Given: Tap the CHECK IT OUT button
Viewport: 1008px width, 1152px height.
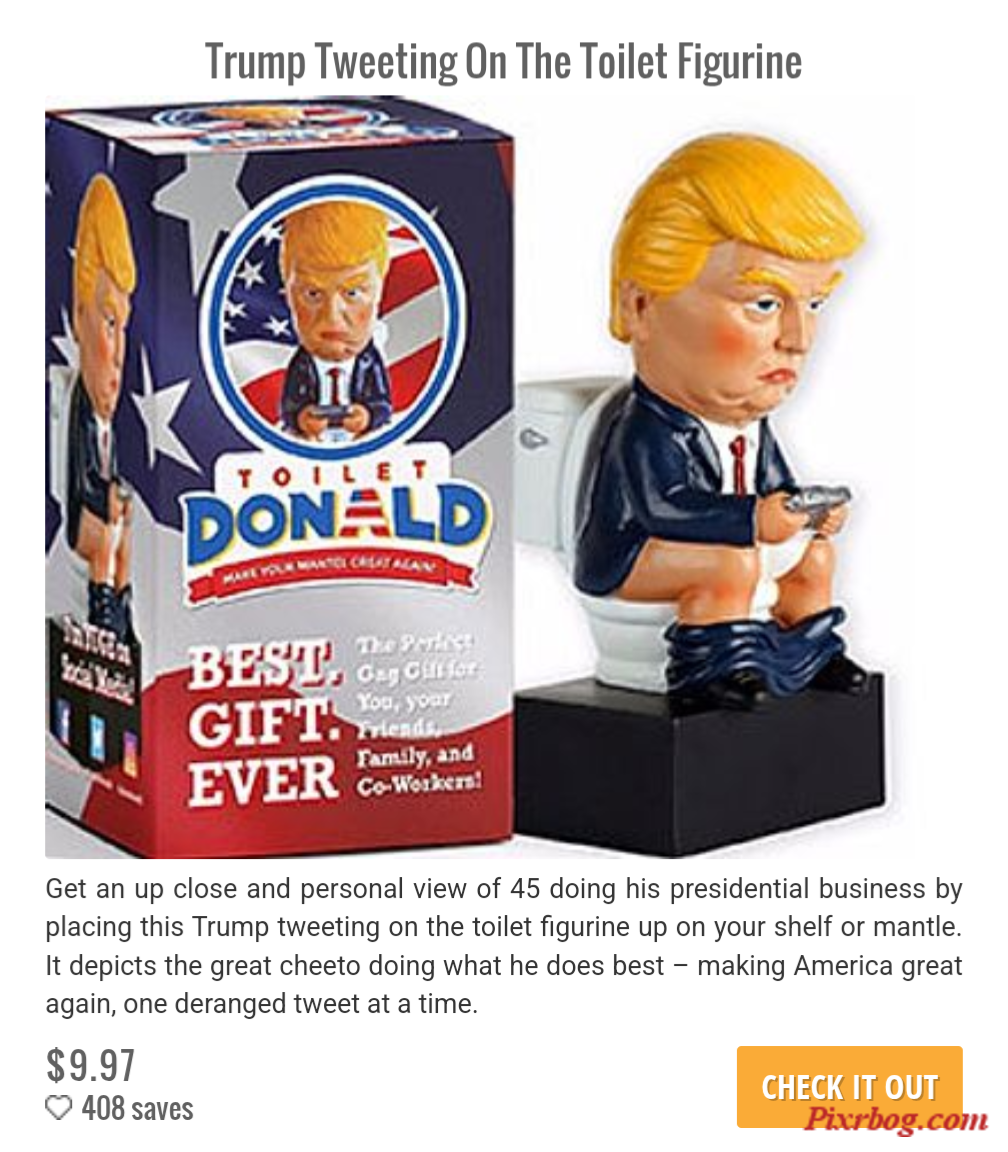Looking at the screenshot, I should (849, 1086).
